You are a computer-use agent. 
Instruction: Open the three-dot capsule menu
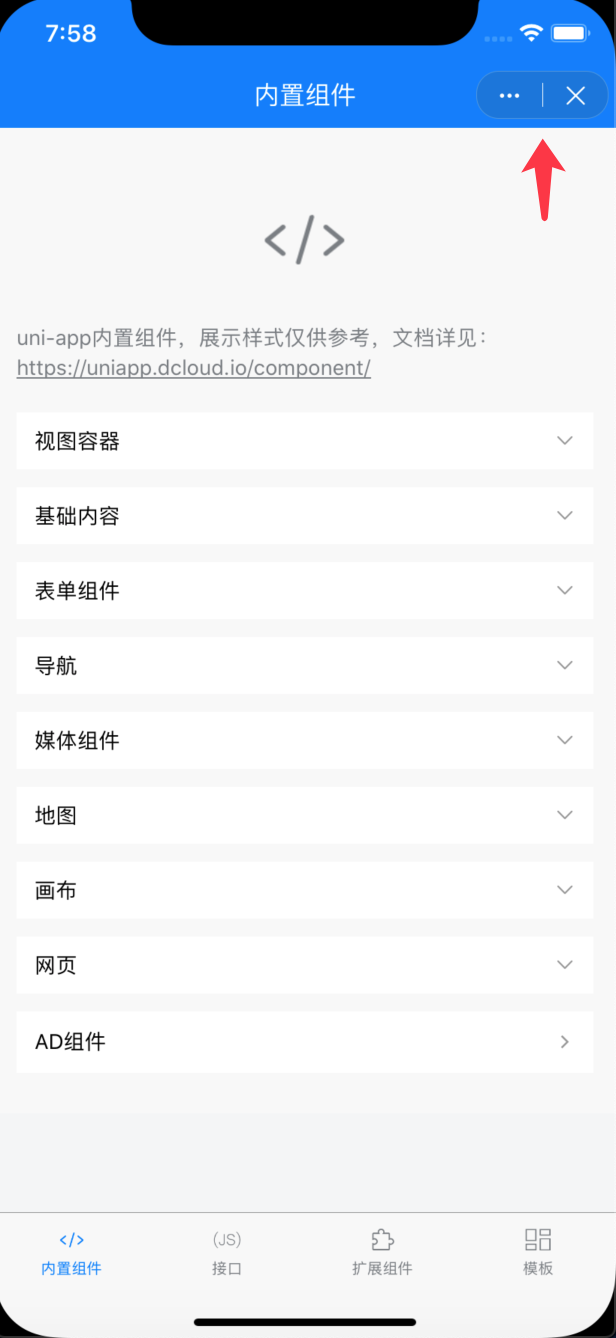click(x=510, y=96)
